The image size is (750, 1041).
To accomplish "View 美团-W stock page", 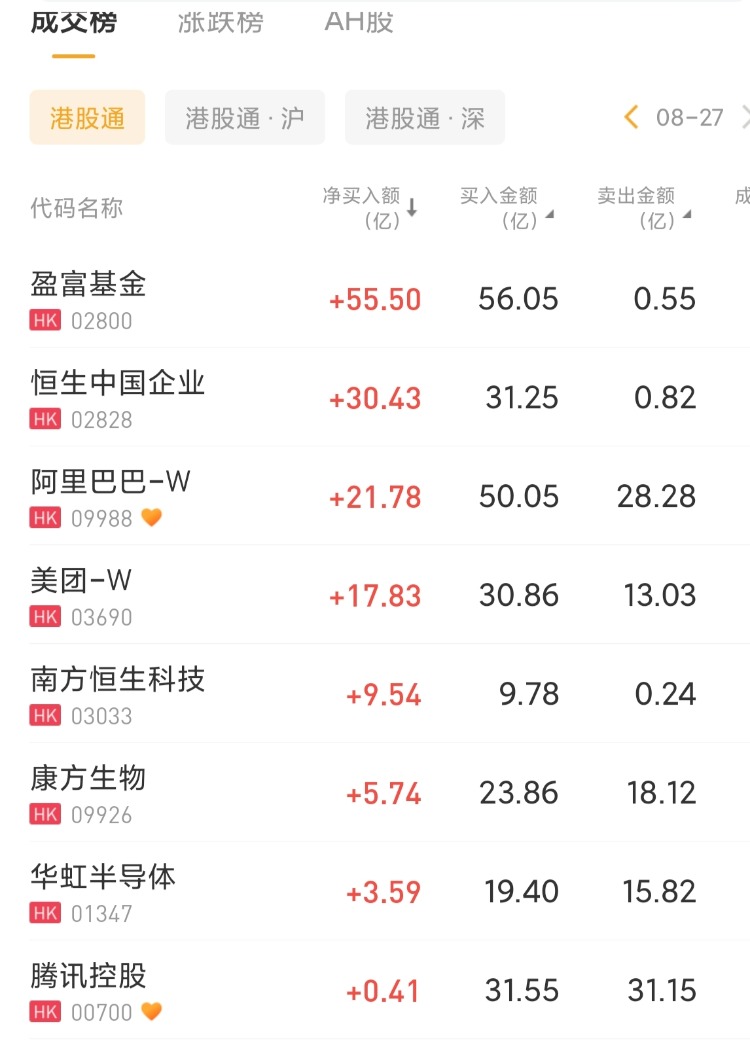I will coord(81,595).
